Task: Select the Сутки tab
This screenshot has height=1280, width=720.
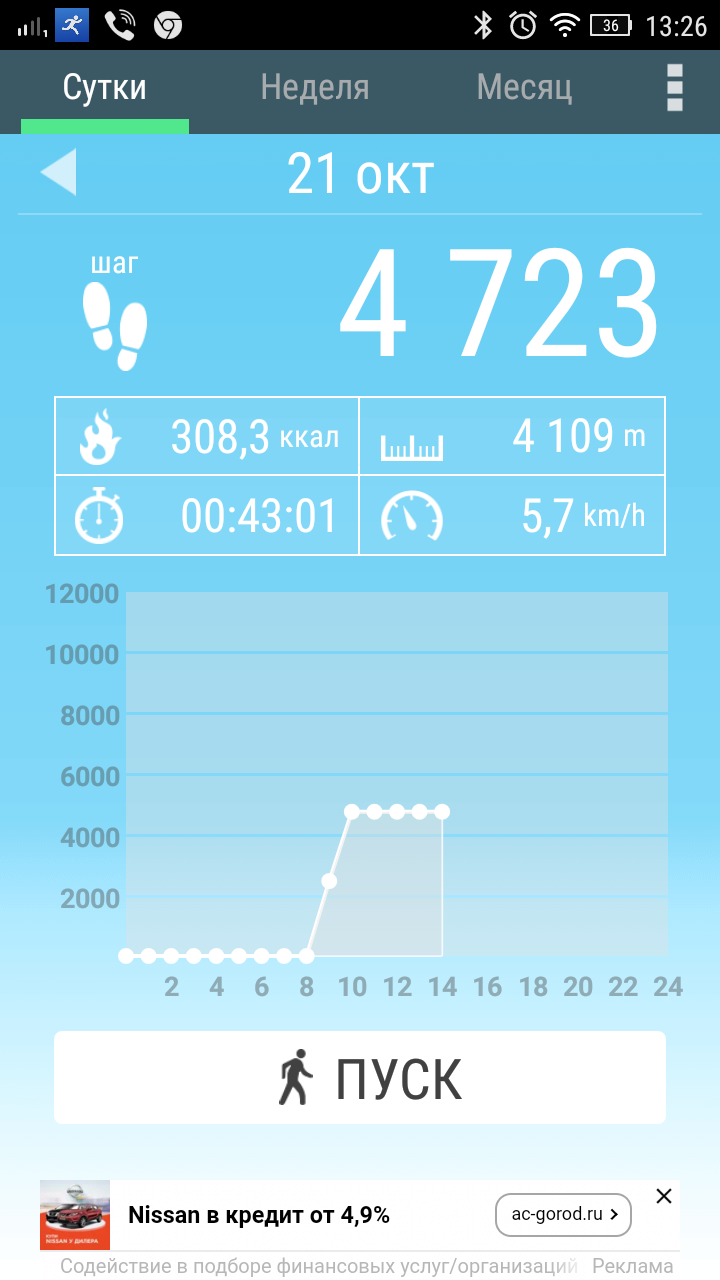Action: click(x=104, y=88)
